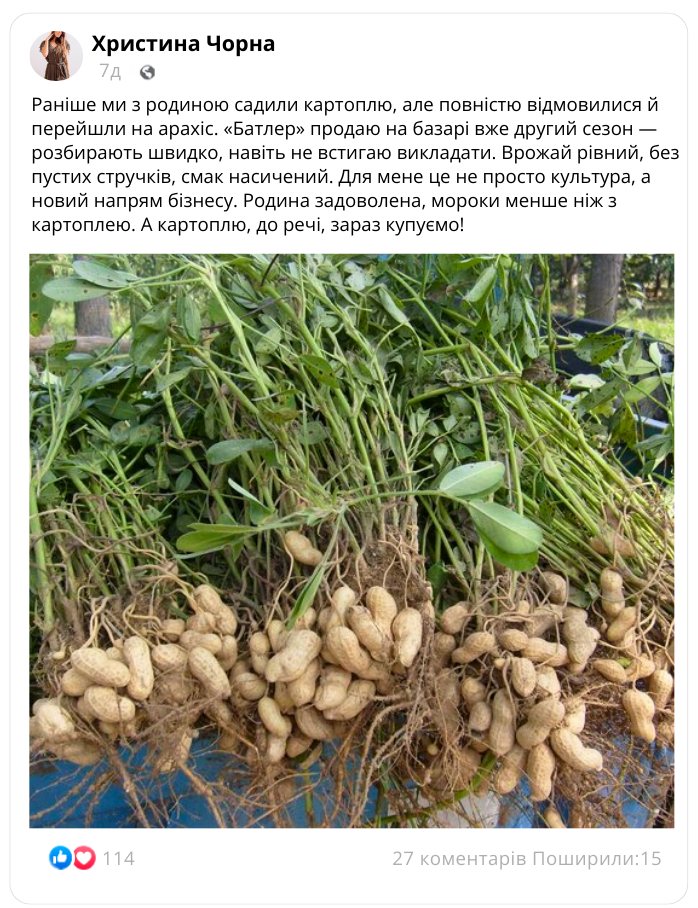Screen dimensions: 698x908
Task: View the Поширили: 15 shares list
Action: point(597,858)
